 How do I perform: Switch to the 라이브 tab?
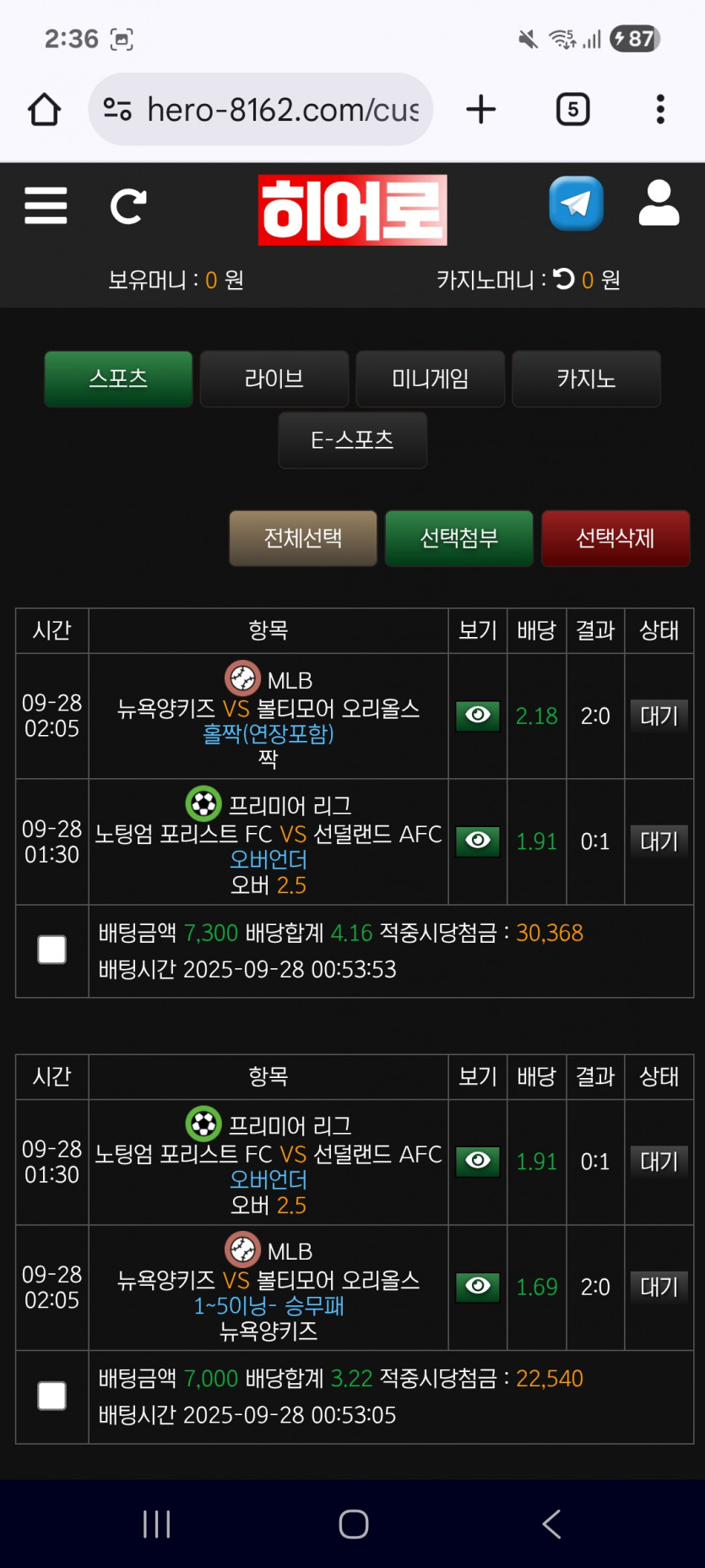tap(274, 378)
